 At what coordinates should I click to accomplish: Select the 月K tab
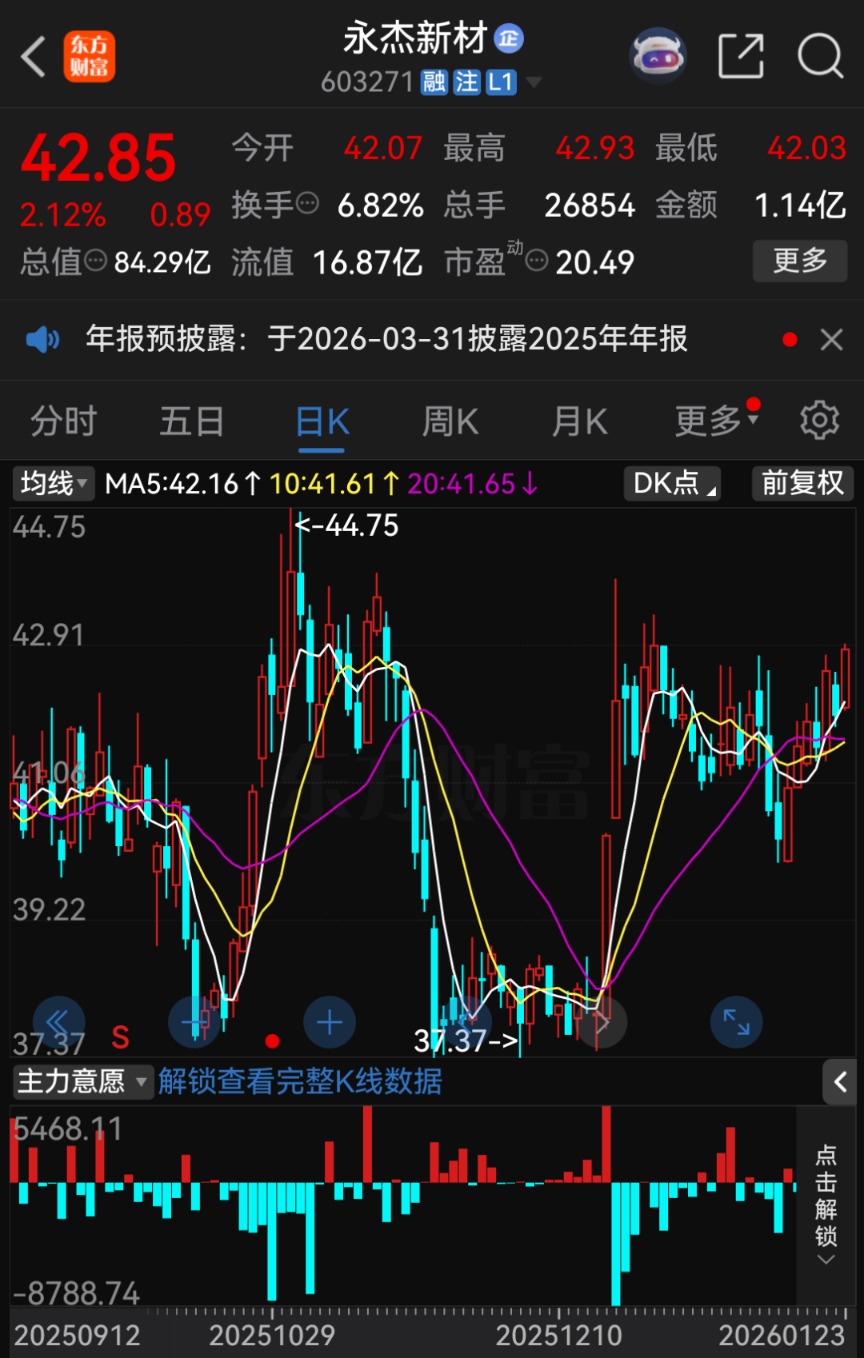(580, 421)
